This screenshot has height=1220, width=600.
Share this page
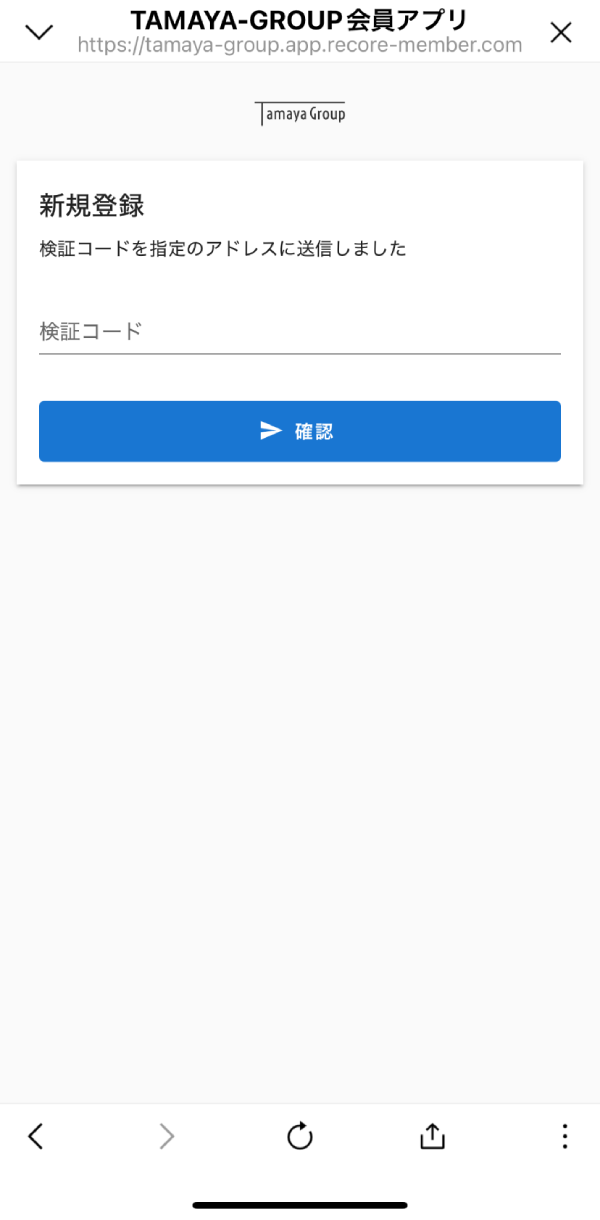432,1136
